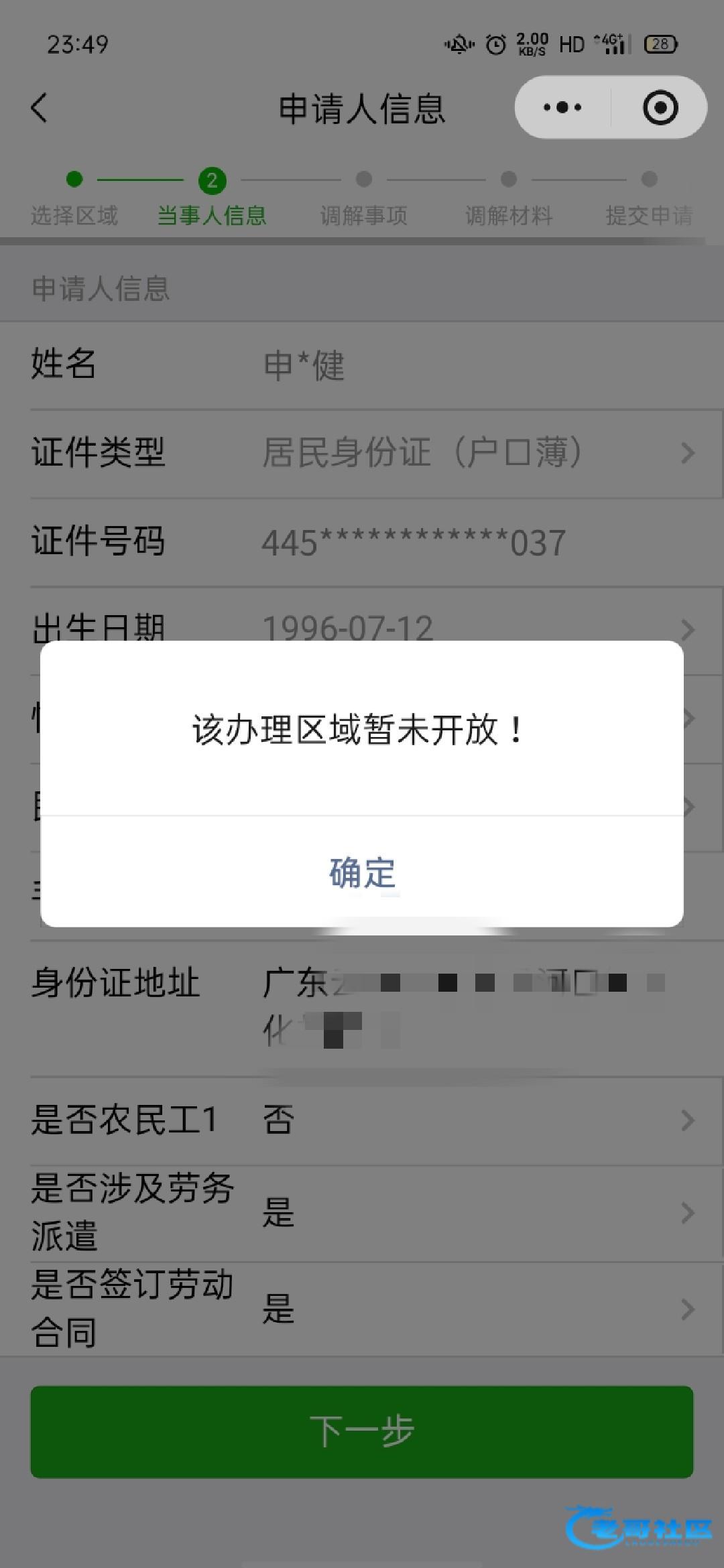This screenshot has width=724, height=1568.
Task: Go back using the top-left arrow
Action: pyautogui.click(x=40, y=107)
